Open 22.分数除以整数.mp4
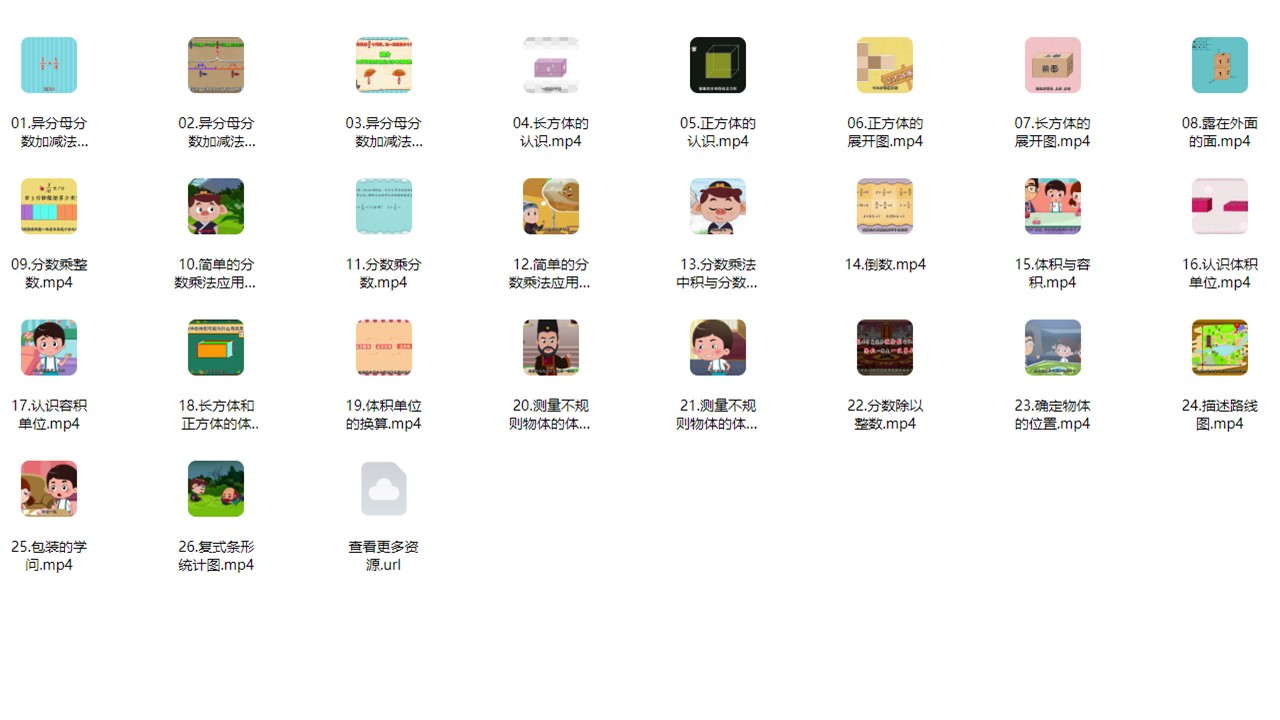The image size is (1280, 720). pyautogui.click(x=885, y=348)
